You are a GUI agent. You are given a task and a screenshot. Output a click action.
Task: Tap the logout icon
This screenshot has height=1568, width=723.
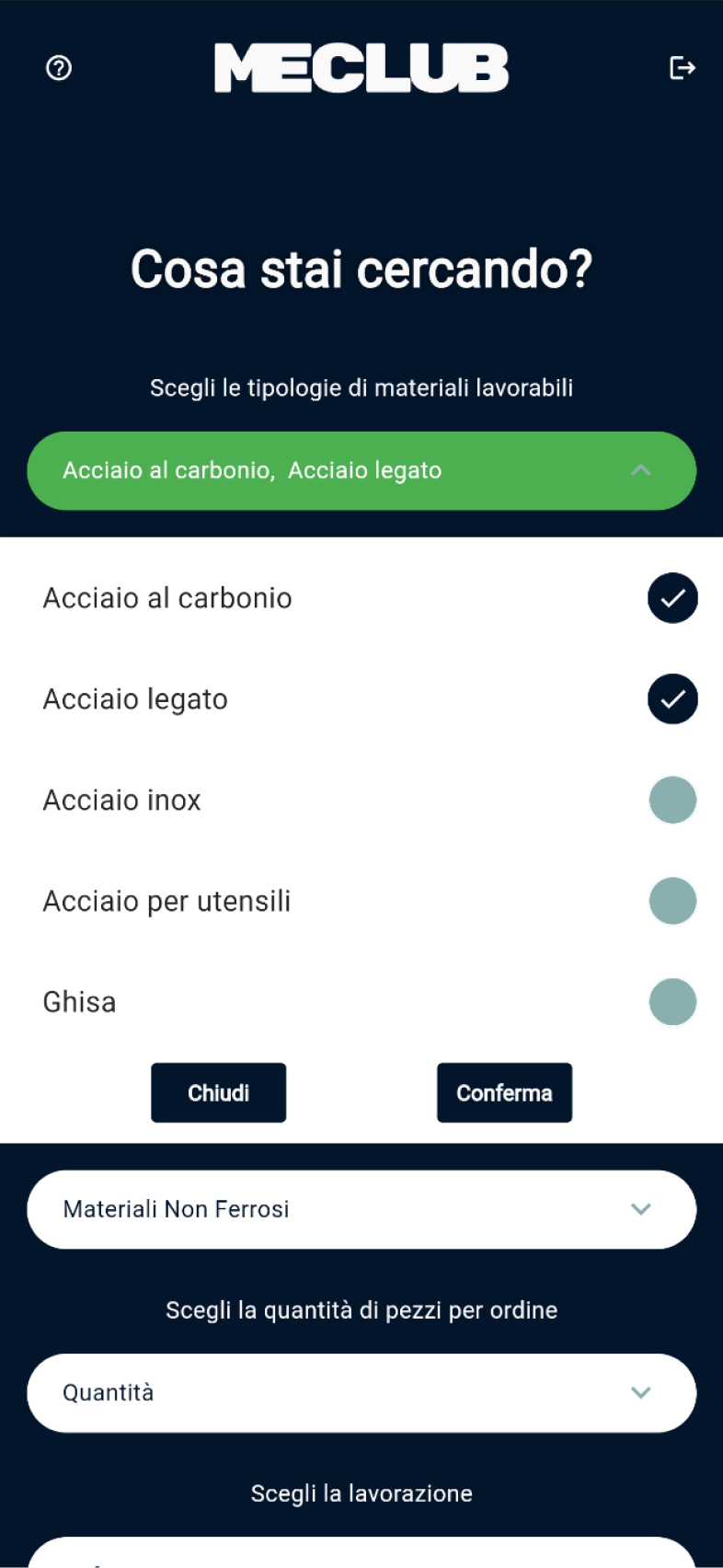point(682,68)
